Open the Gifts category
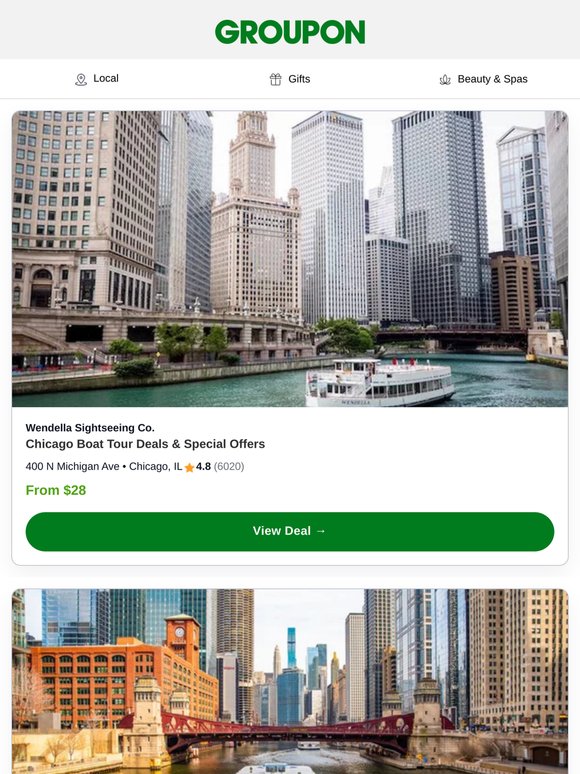This screenshot has width=580, height=774. click(290, 79)
